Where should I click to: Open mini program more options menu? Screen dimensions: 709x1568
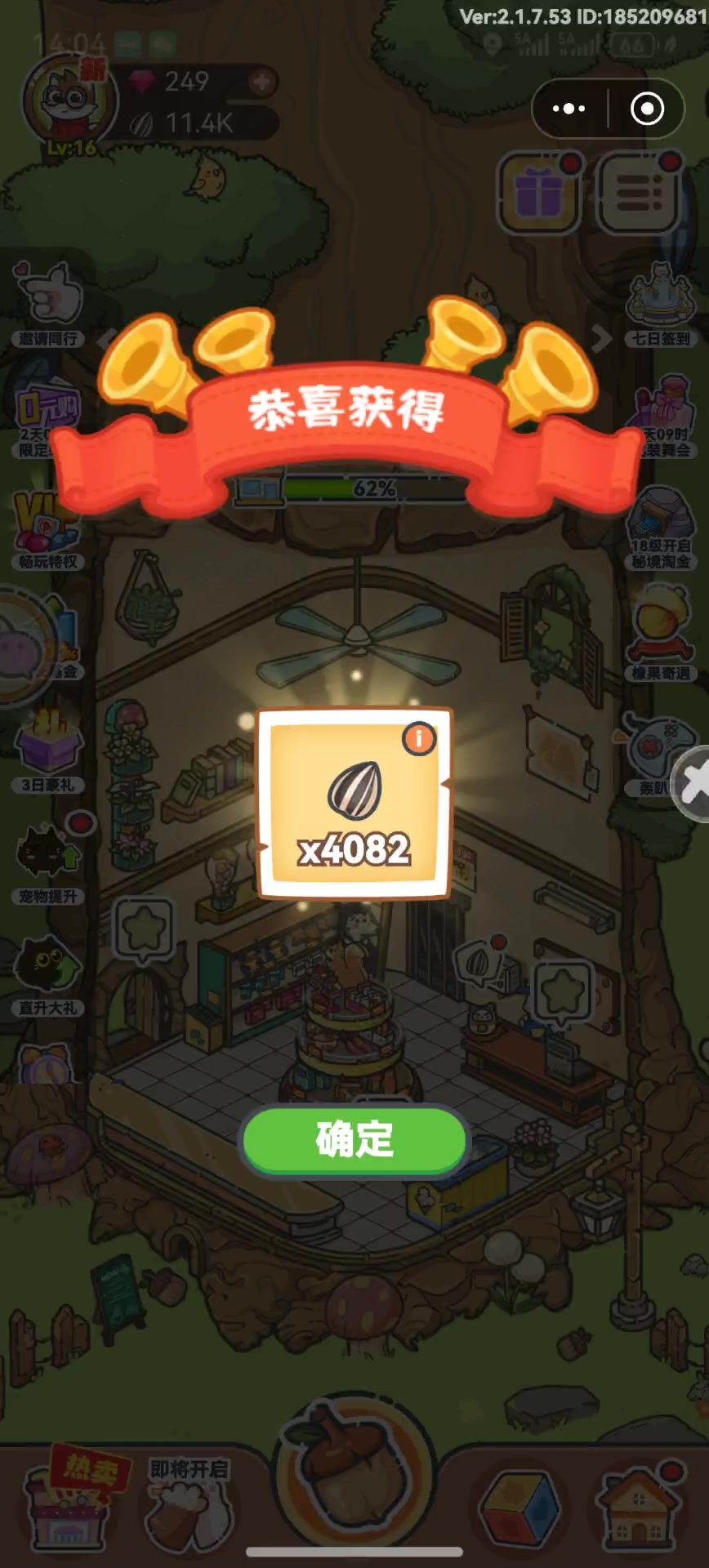point(569,109)
